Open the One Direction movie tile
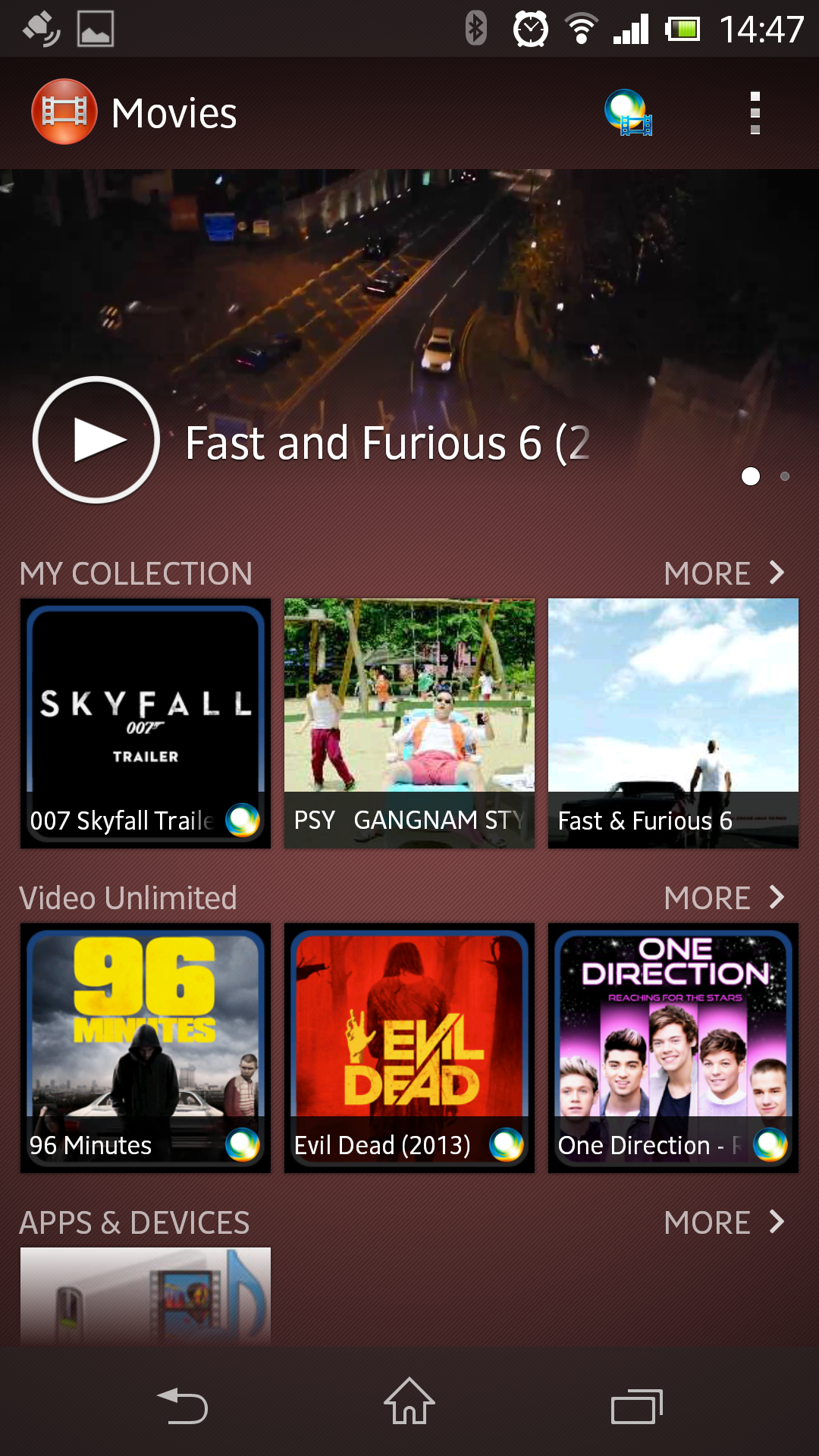 tap(673, 1048)
